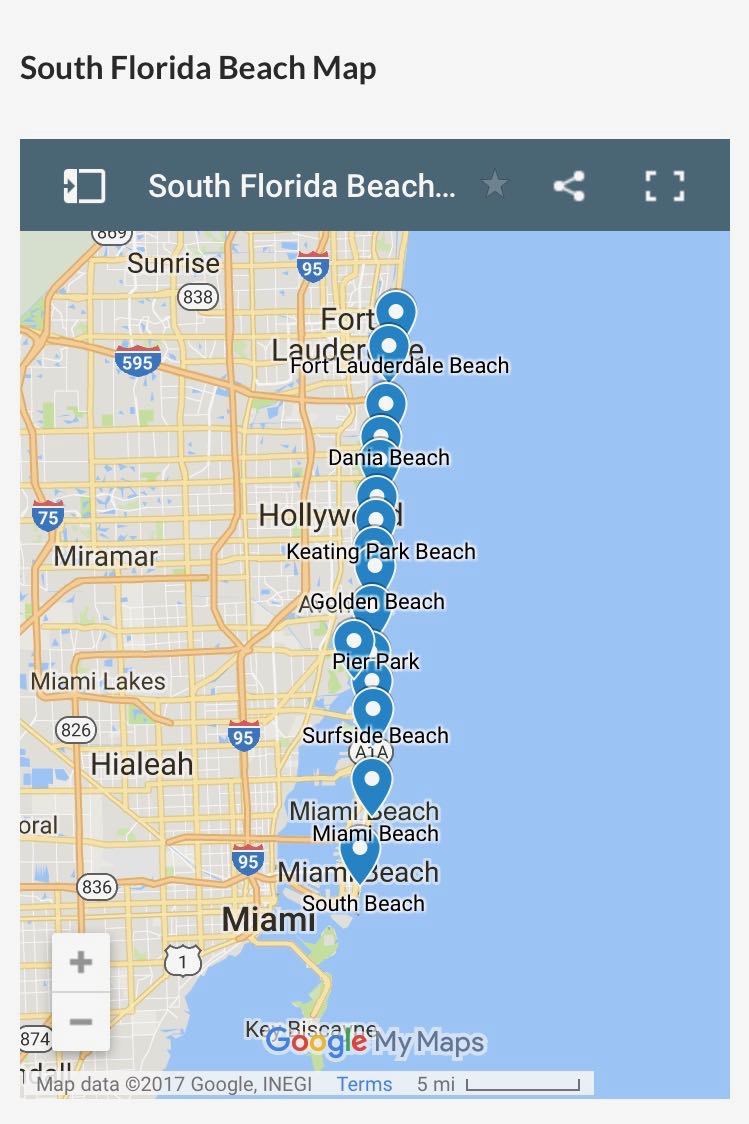Viewport: 749px width, 1124px height.
Task: Star the South Florida Beach map
Action: (x=494, y=186)
